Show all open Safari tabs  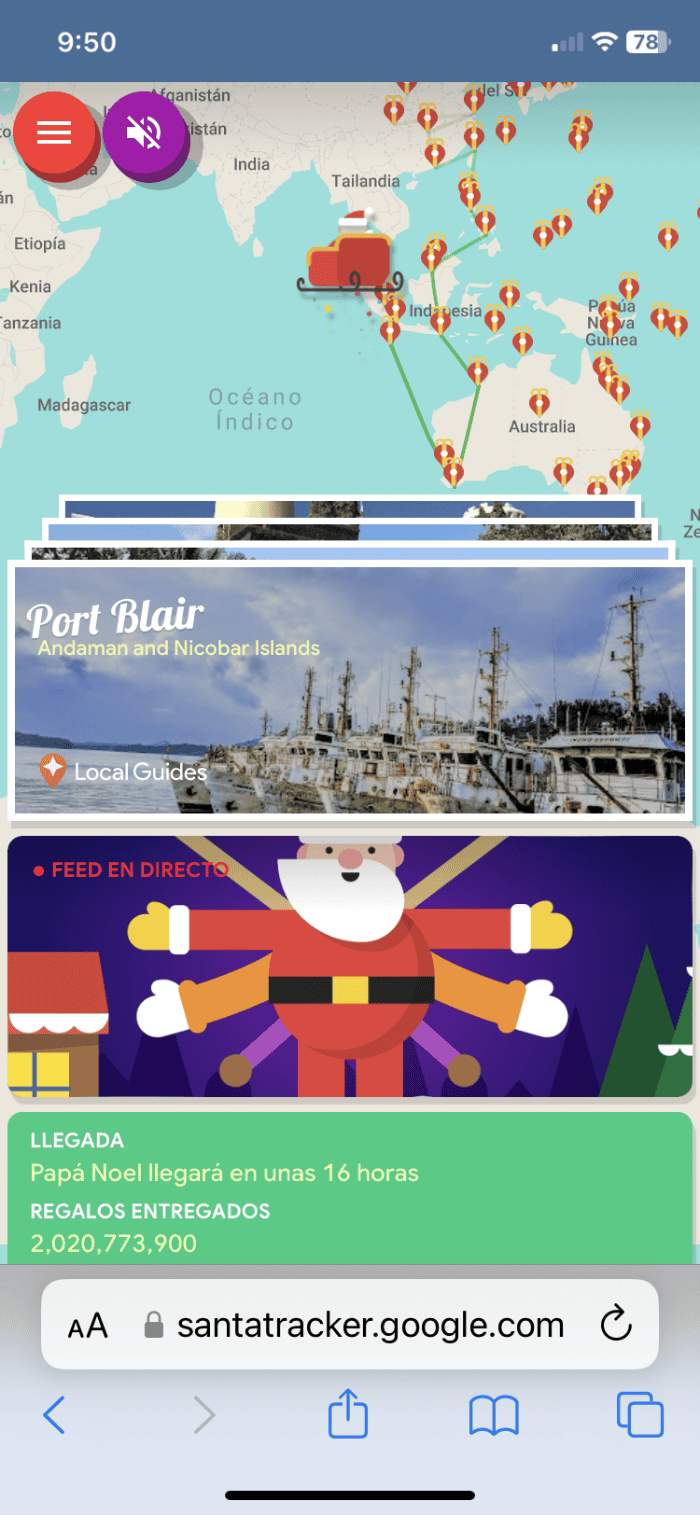pos(640,1415)
